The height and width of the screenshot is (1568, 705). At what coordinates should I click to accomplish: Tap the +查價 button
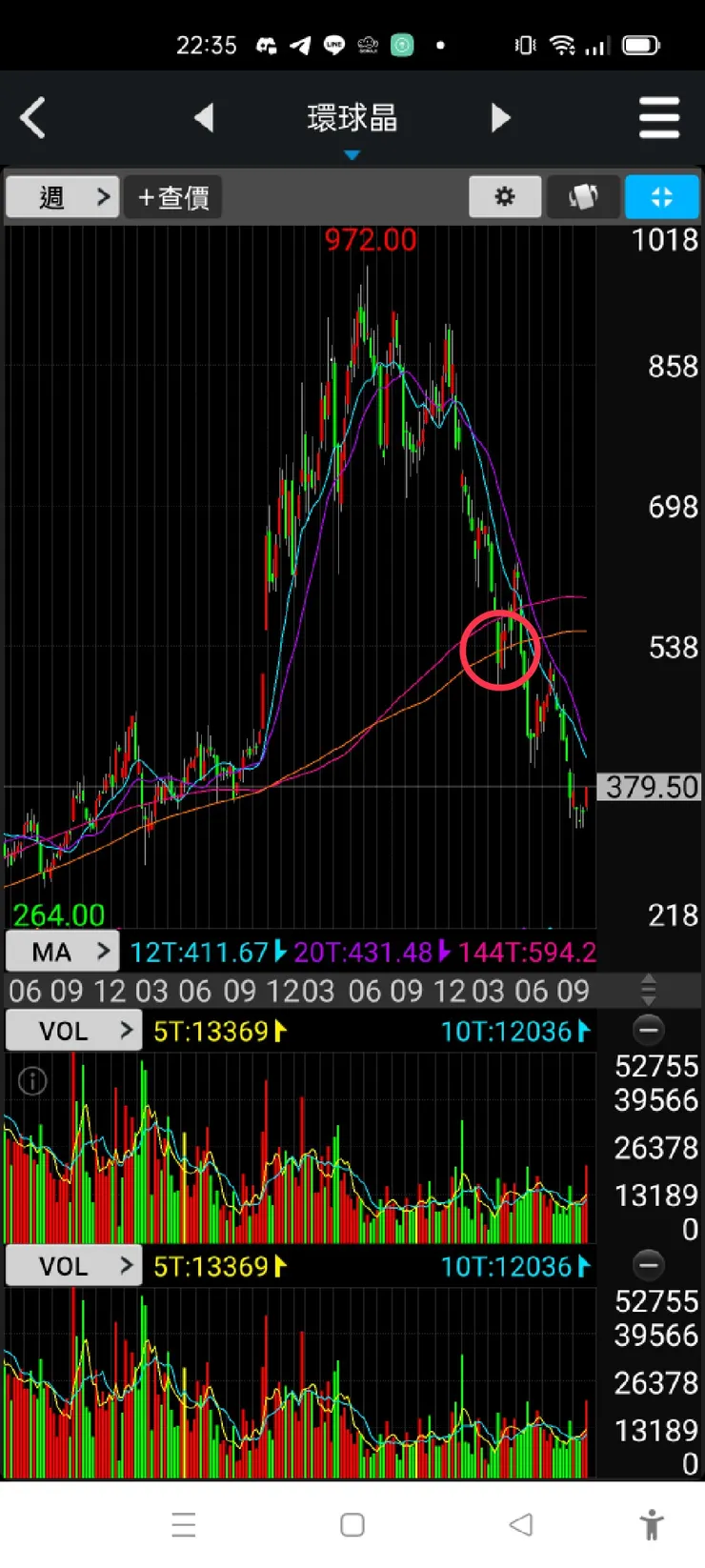tap(172, 197)
